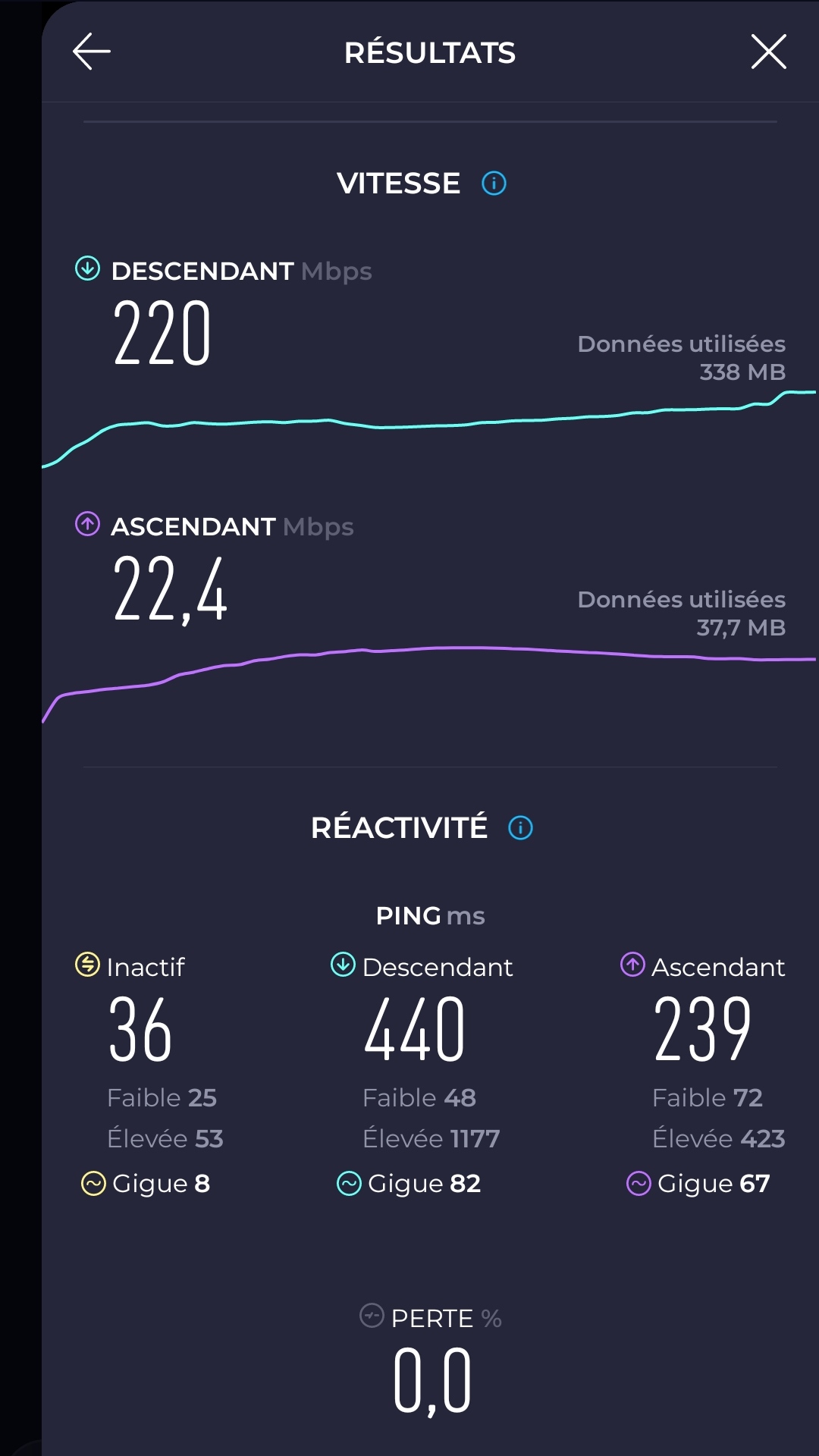Go back from the Résultats screen

coord(92,52)
